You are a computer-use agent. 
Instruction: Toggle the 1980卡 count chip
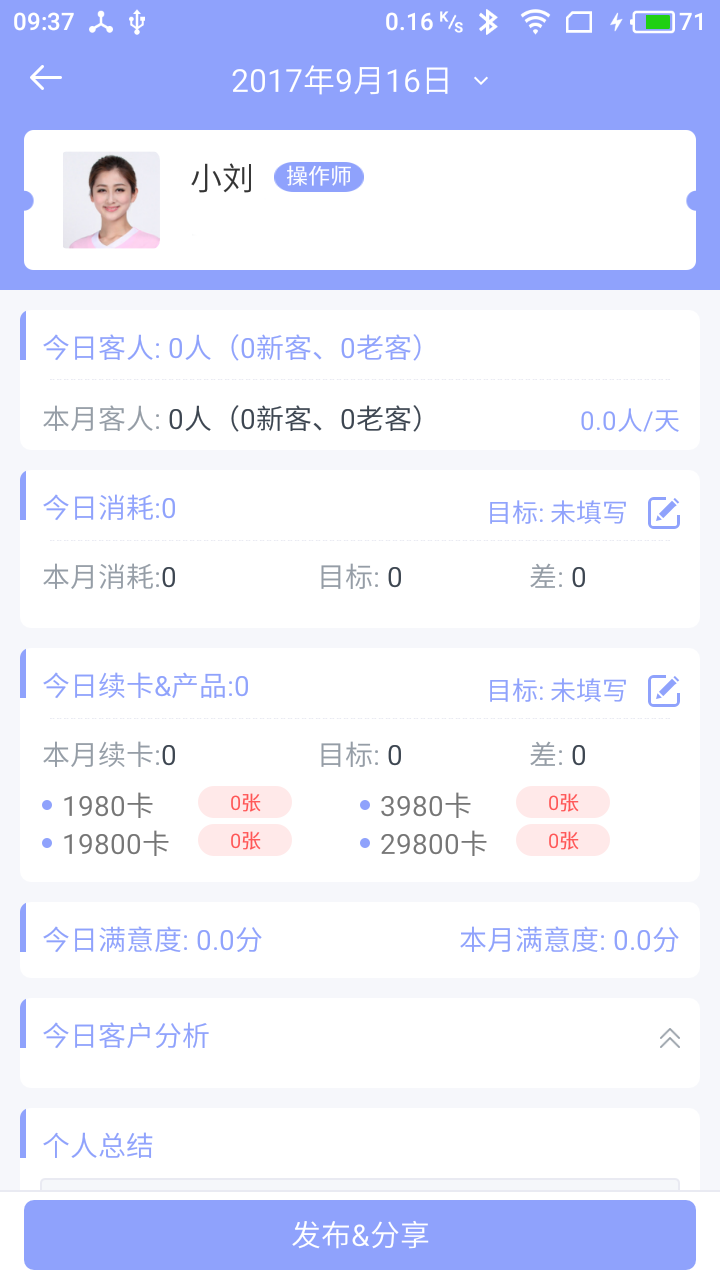245,802
